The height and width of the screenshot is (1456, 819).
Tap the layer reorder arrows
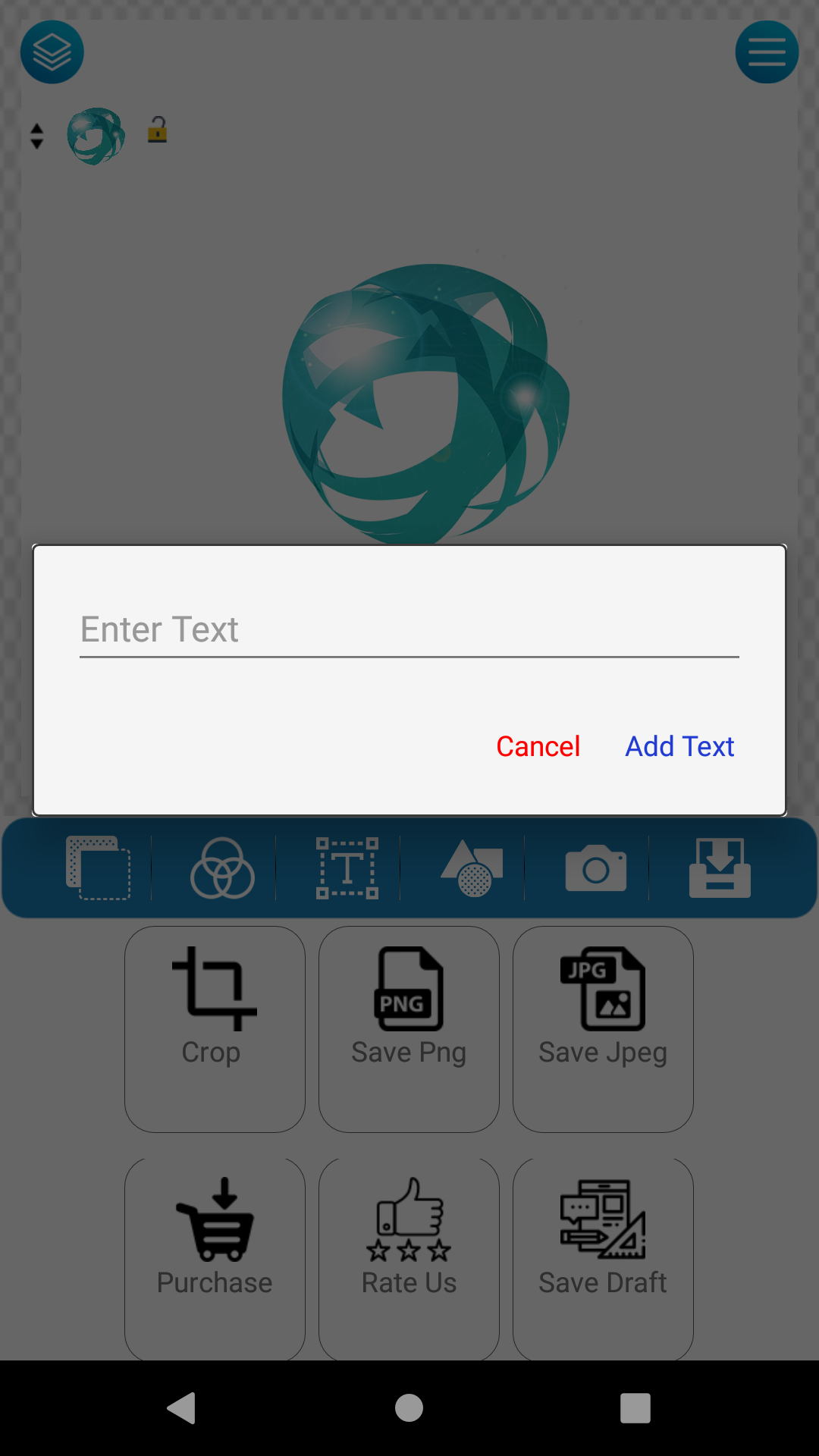coord(36,136)
